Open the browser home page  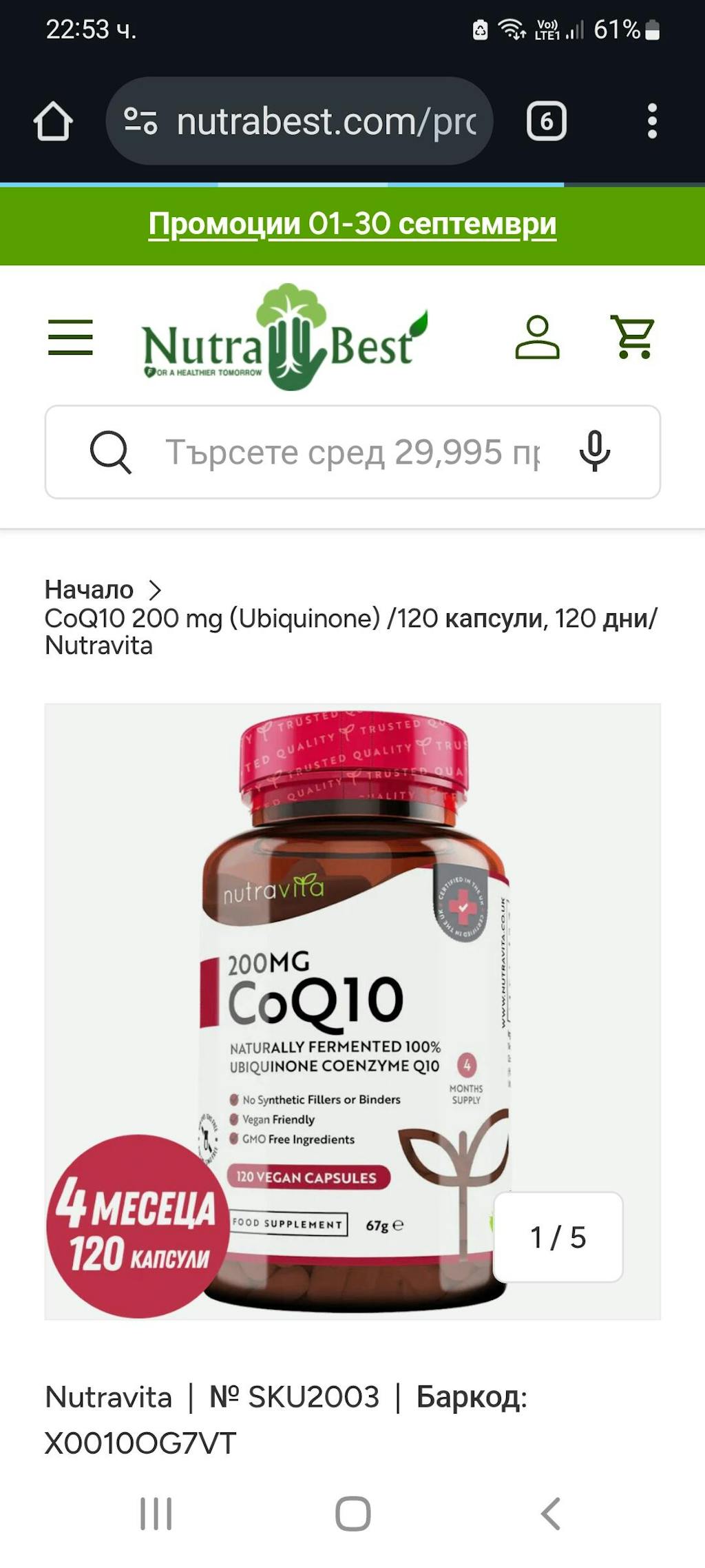point(53,122)
